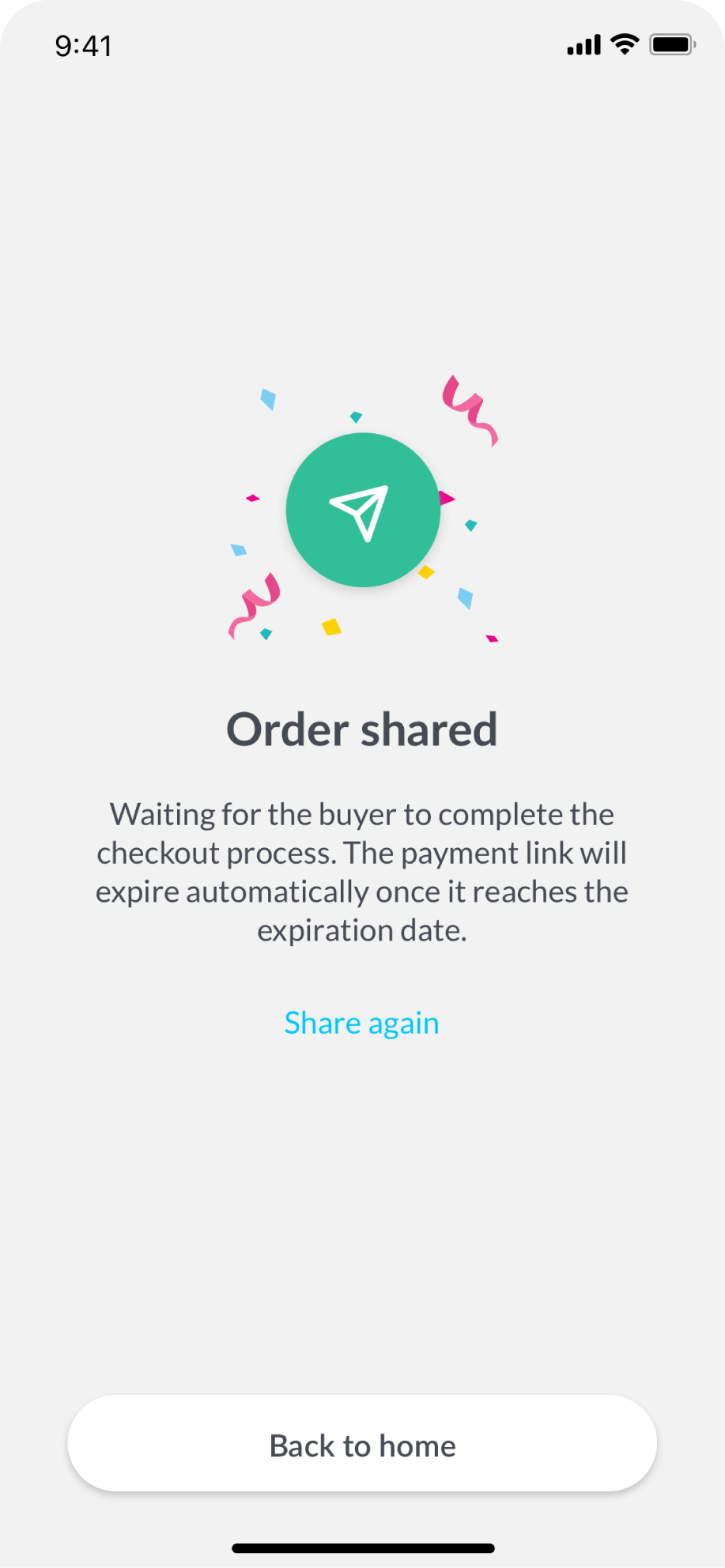Tap the Share again link
This screenshot has height=1568, width=725.
click(x=361, y=1023)
